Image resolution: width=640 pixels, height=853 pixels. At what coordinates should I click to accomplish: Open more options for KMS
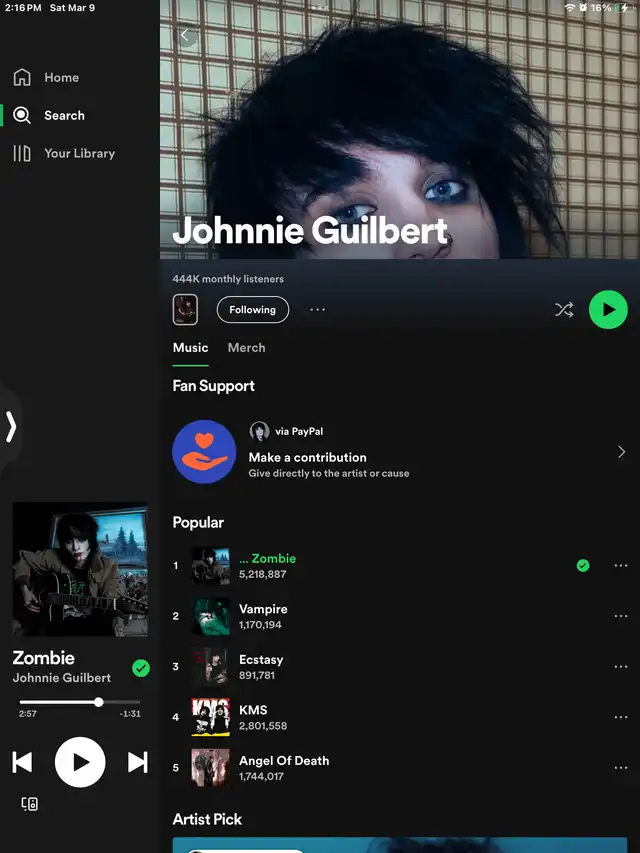coord(621,717)
